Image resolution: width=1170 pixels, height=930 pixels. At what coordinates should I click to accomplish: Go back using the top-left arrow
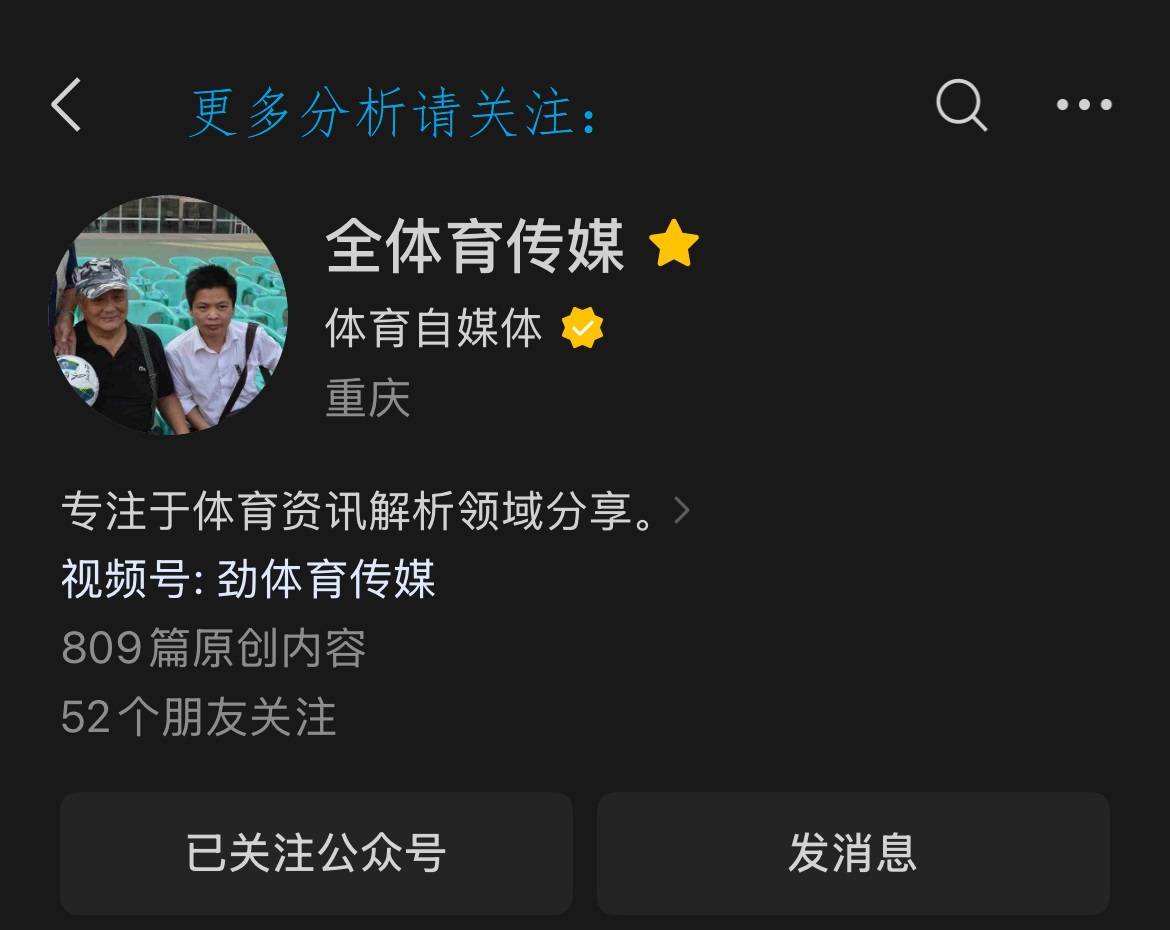66,105
